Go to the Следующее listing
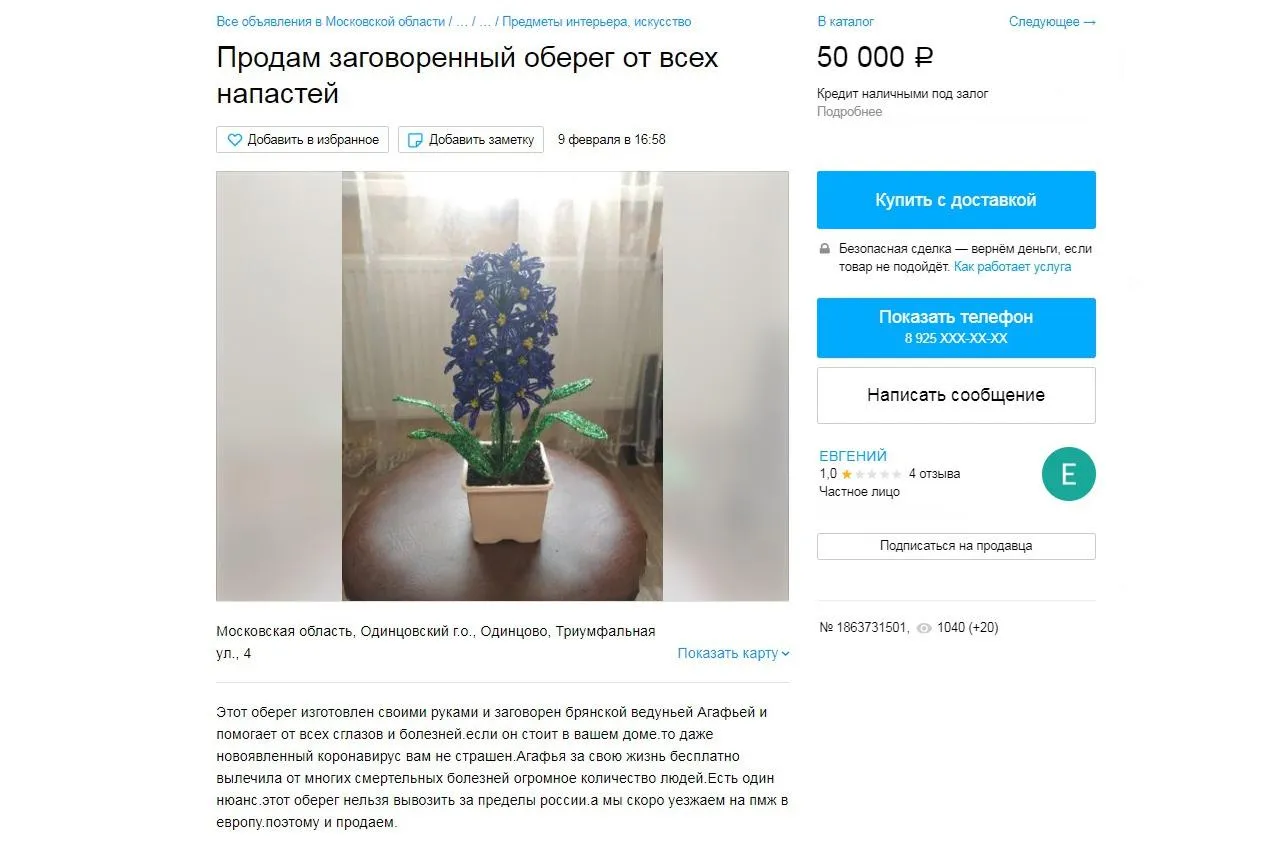The height and width of the screenshot is (843, 1265). click(1051, 21)
